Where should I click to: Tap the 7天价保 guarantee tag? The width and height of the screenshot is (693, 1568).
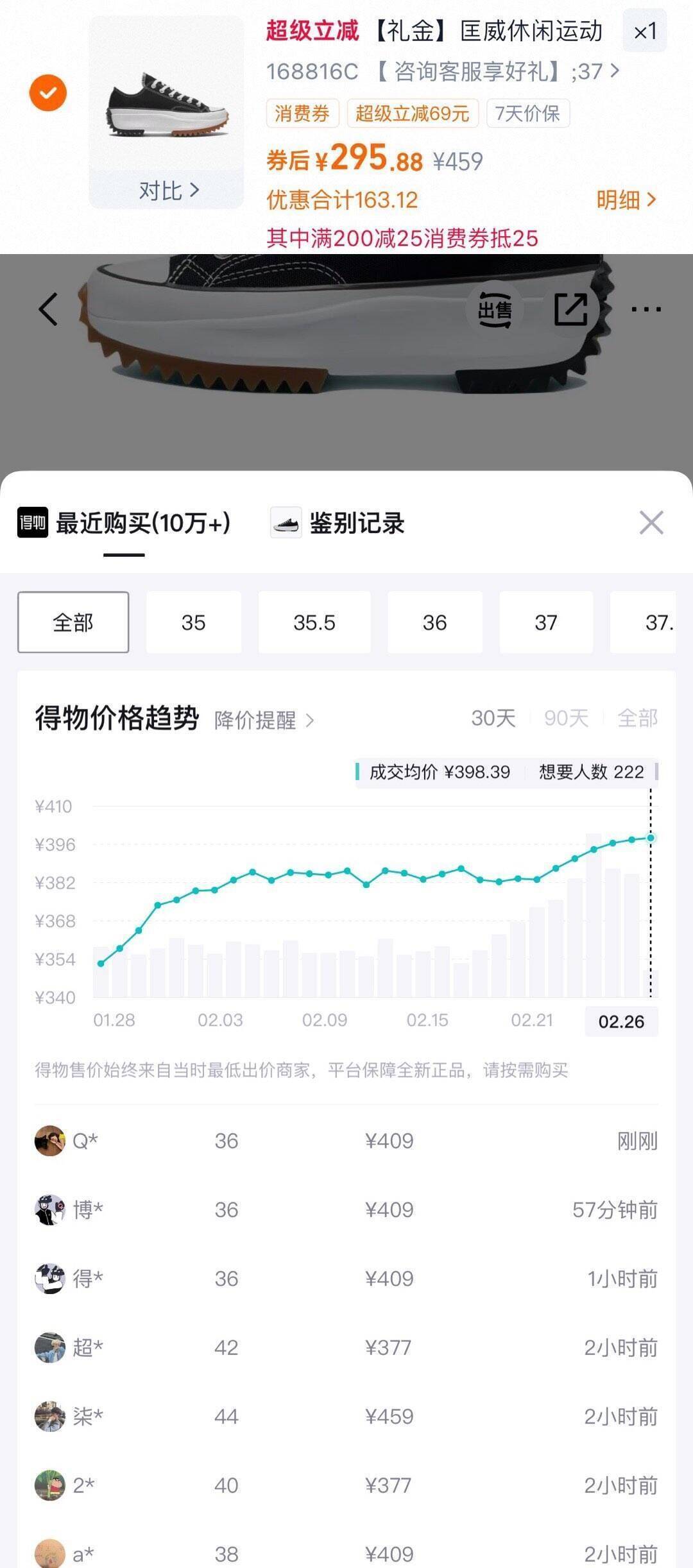point(527,114)
